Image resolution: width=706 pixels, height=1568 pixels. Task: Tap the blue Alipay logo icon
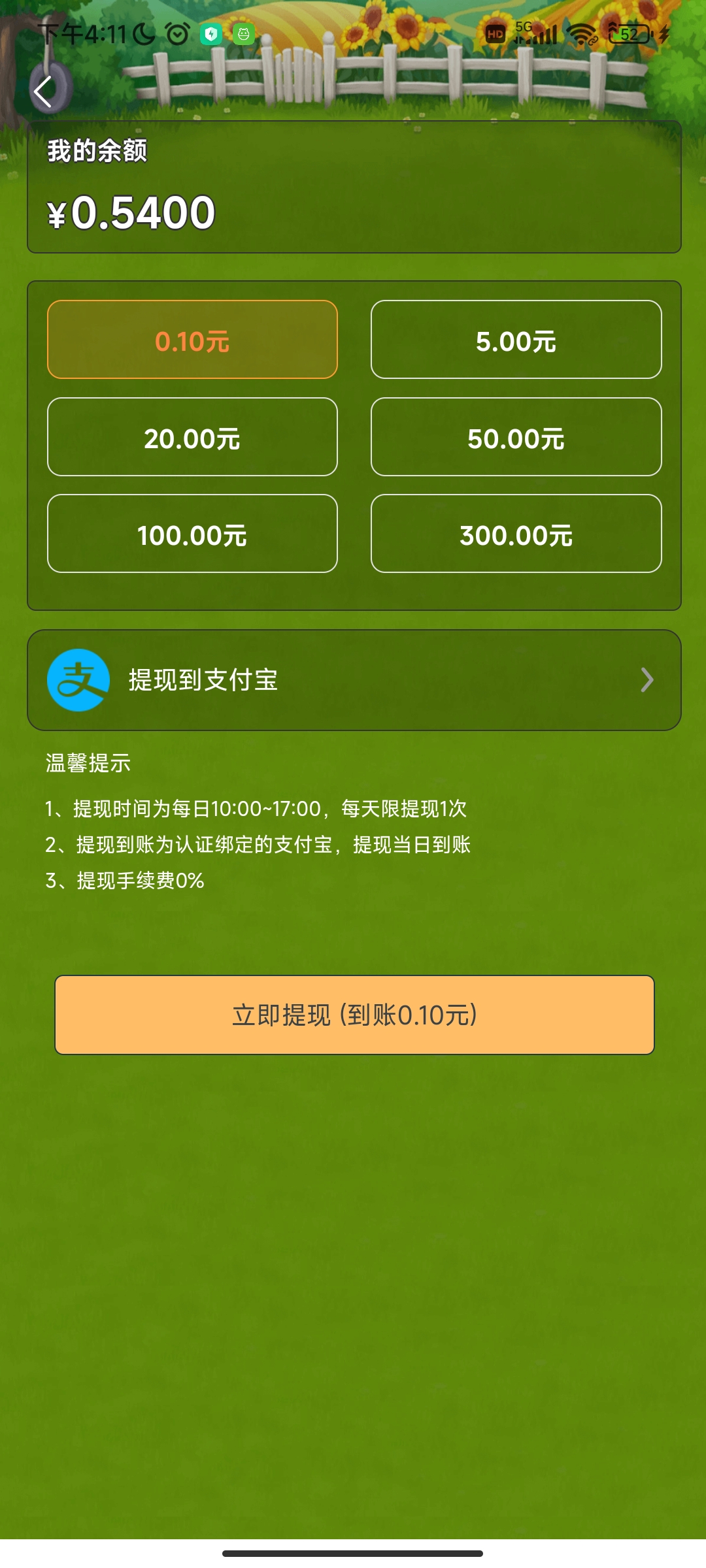[x=78, y=679]
